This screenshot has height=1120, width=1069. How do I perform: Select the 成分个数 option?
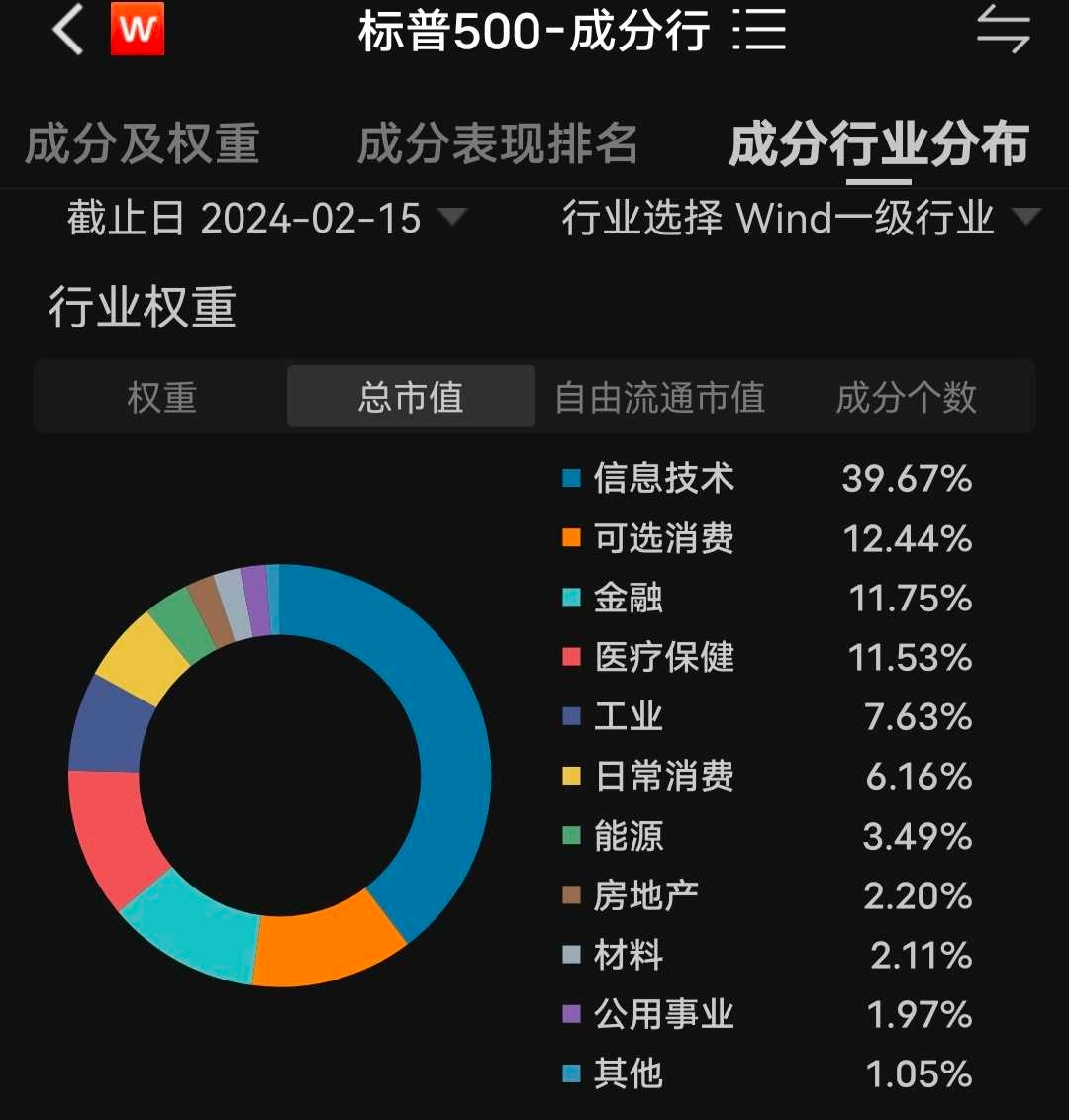coord(907,396)
